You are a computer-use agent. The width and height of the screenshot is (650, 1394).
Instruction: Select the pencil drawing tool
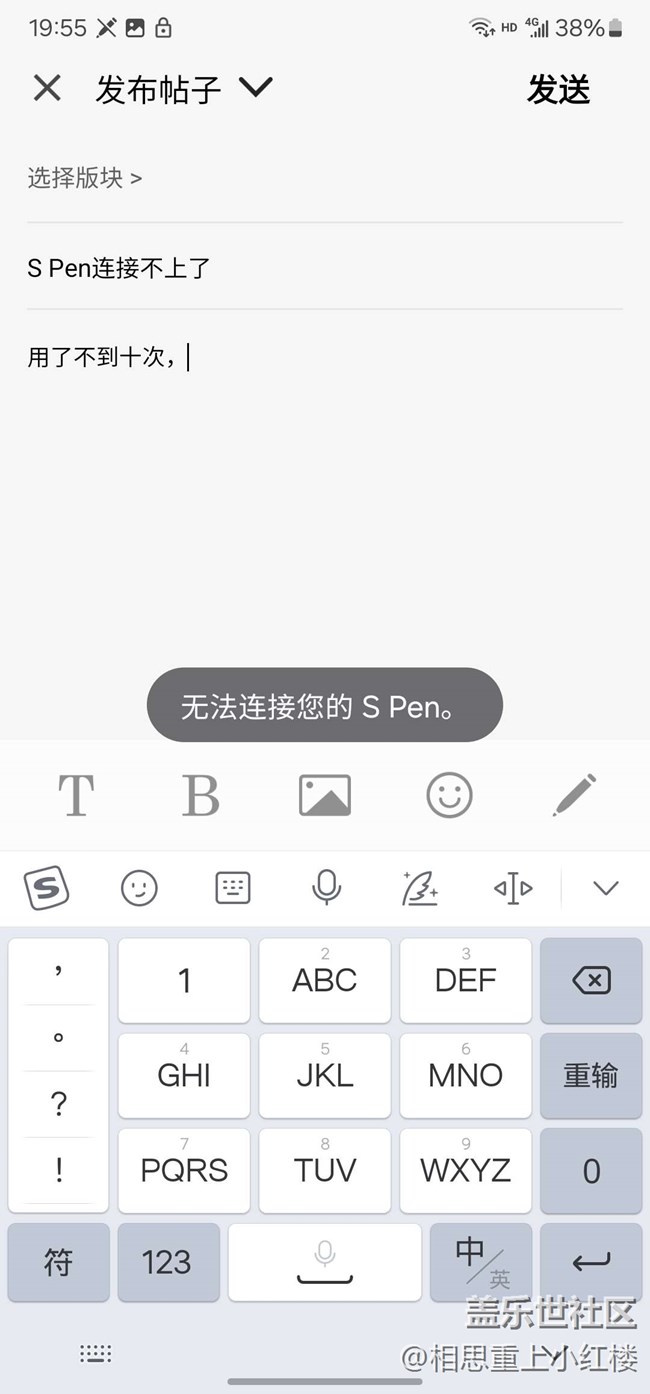click(575, 795)
